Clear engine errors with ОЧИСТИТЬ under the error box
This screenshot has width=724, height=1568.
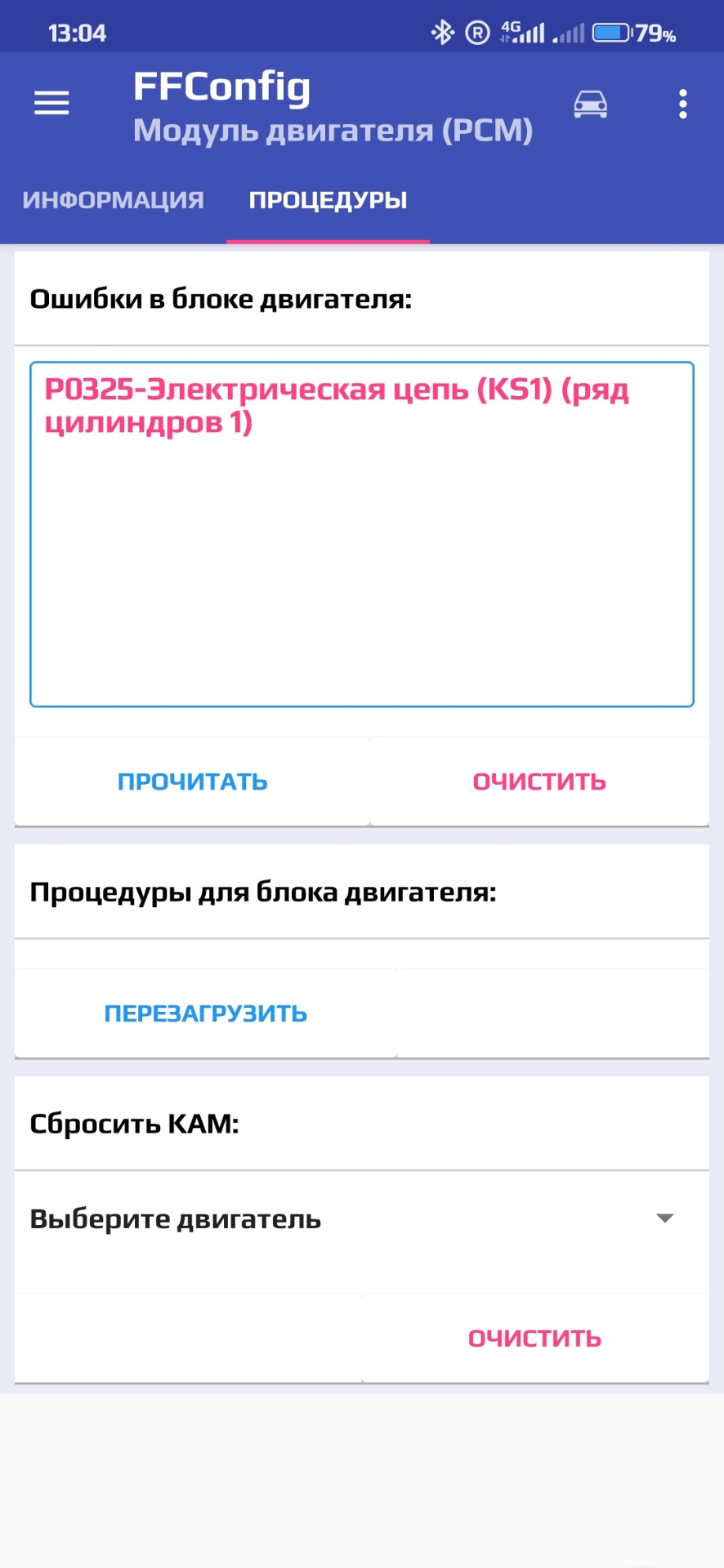[539, 782]
